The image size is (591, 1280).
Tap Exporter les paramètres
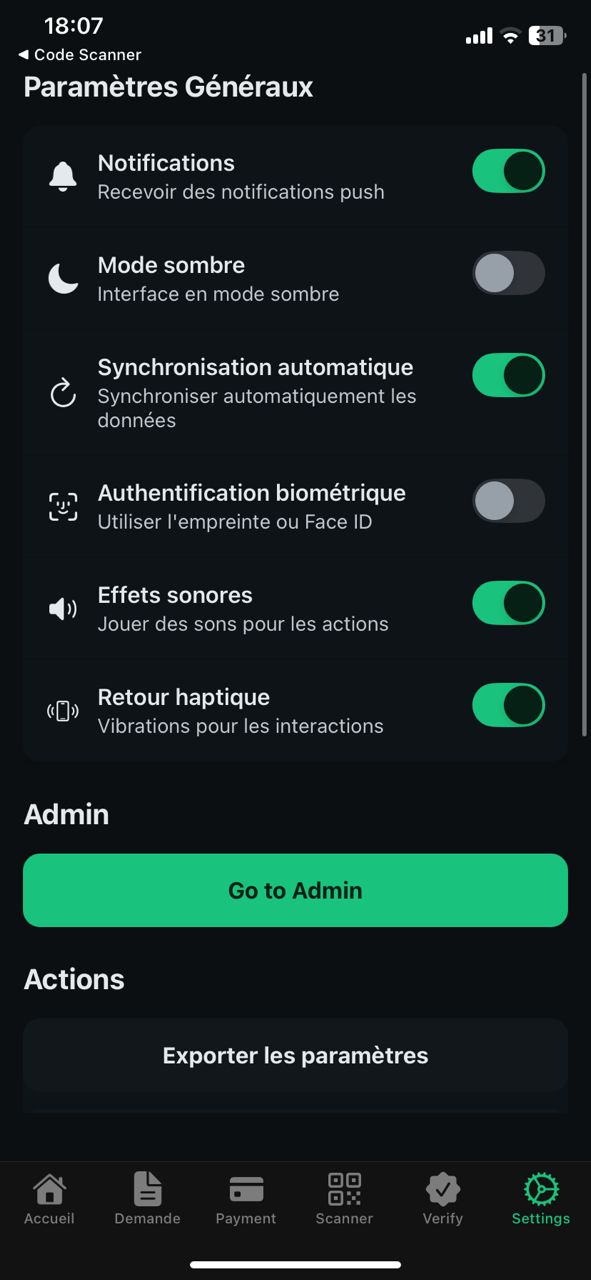[295, 1055]
